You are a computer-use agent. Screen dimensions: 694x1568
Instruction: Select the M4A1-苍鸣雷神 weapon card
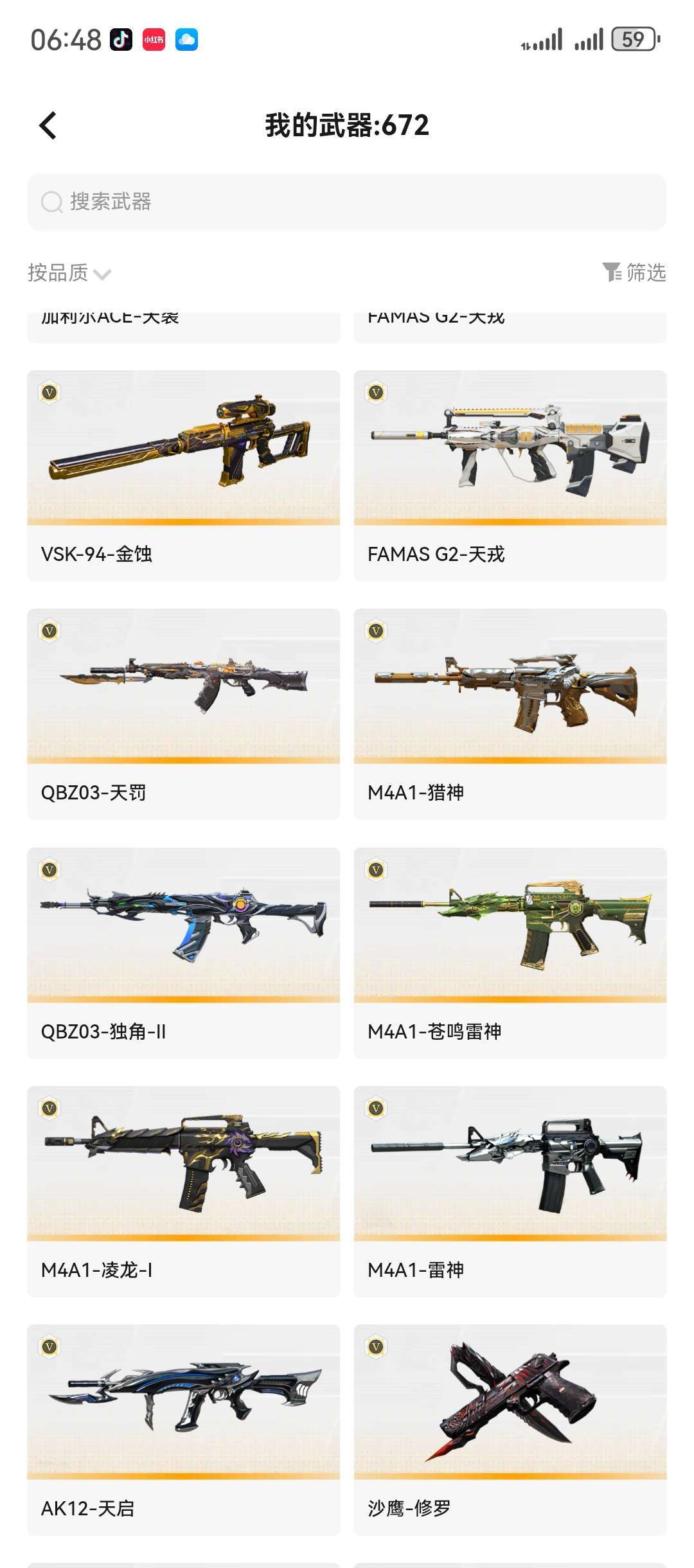pos(510,952)
